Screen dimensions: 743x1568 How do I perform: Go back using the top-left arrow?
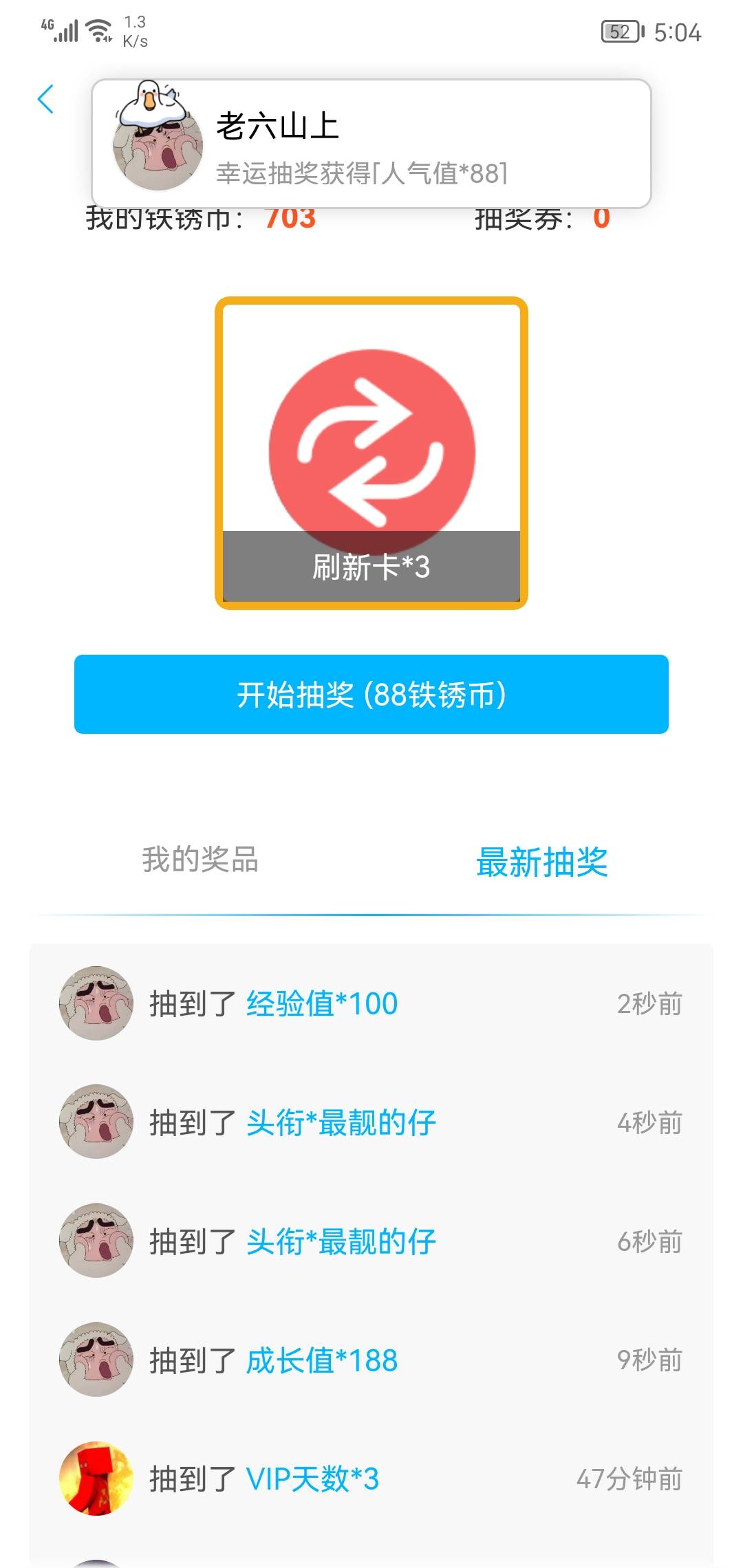pyautogui.click(x=46, y=100)
